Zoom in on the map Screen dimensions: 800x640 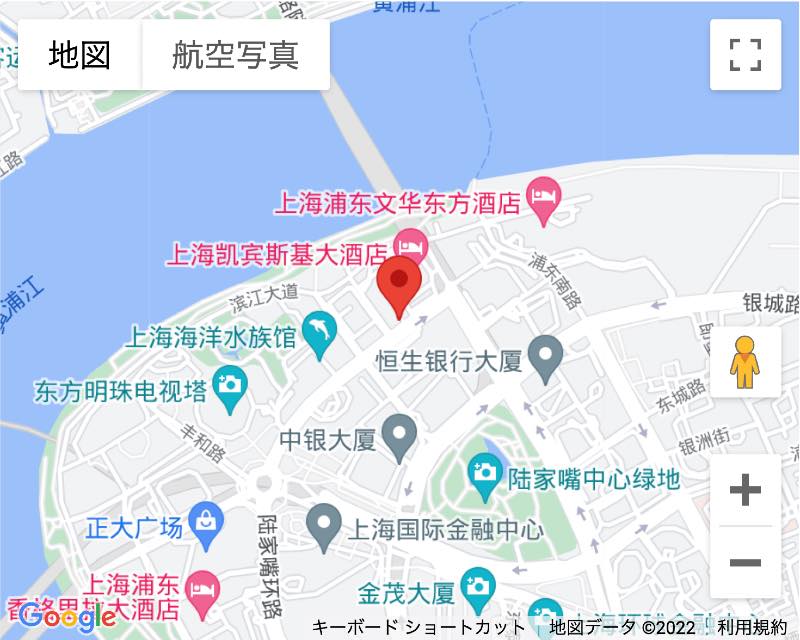[745, 490]
